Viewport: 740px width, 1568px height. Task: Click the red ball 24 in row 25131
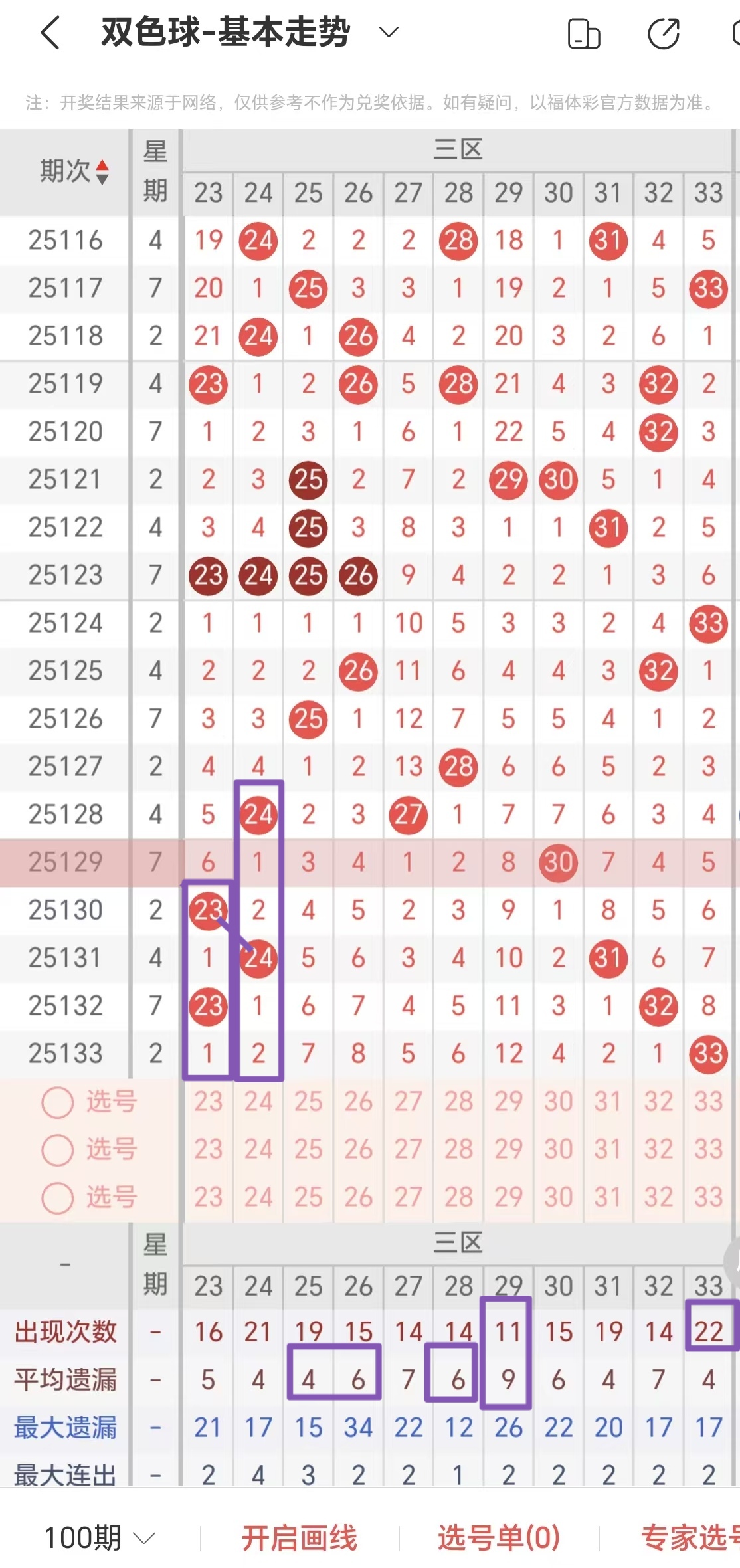tap(258, 957)
